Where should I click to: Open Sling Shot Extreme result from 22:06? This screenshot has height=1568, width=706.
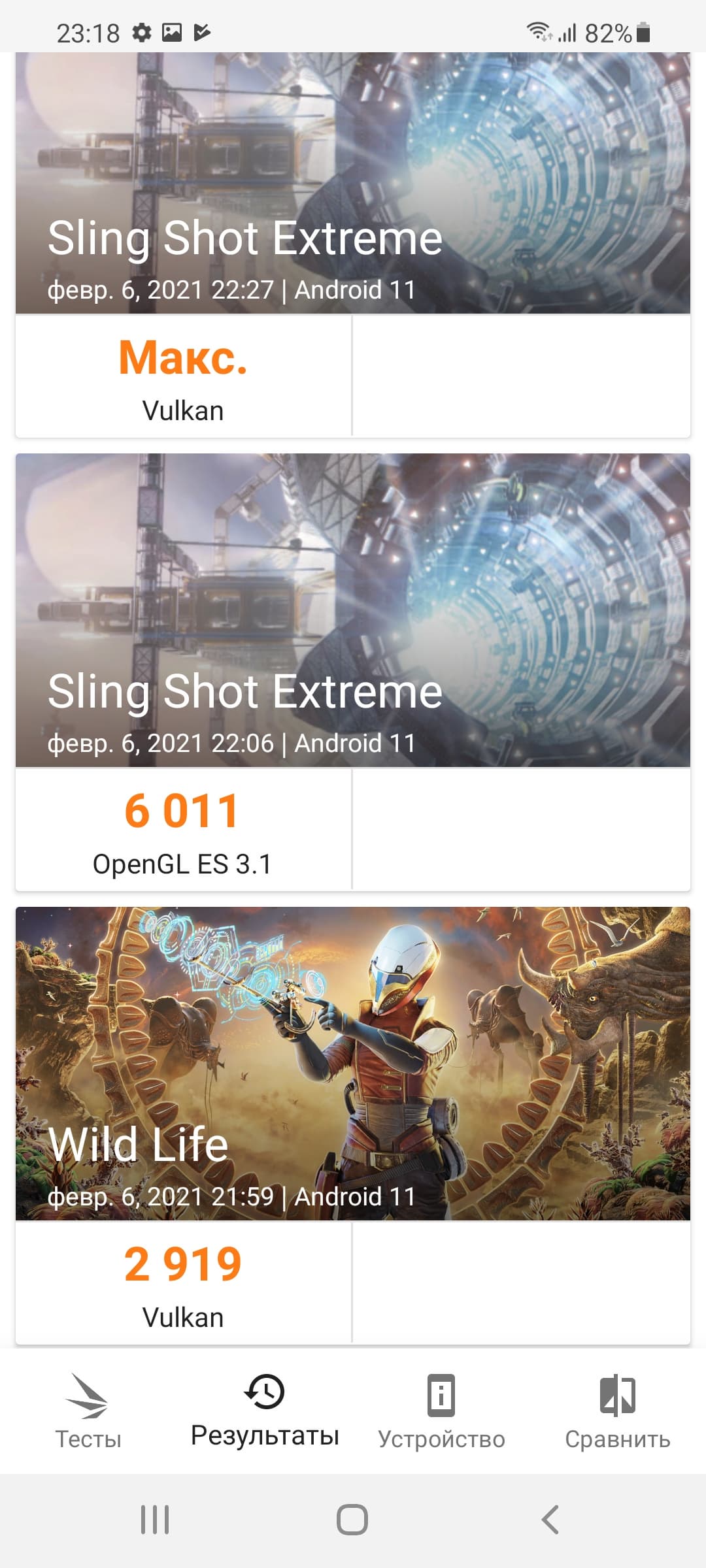click(353, 672)
